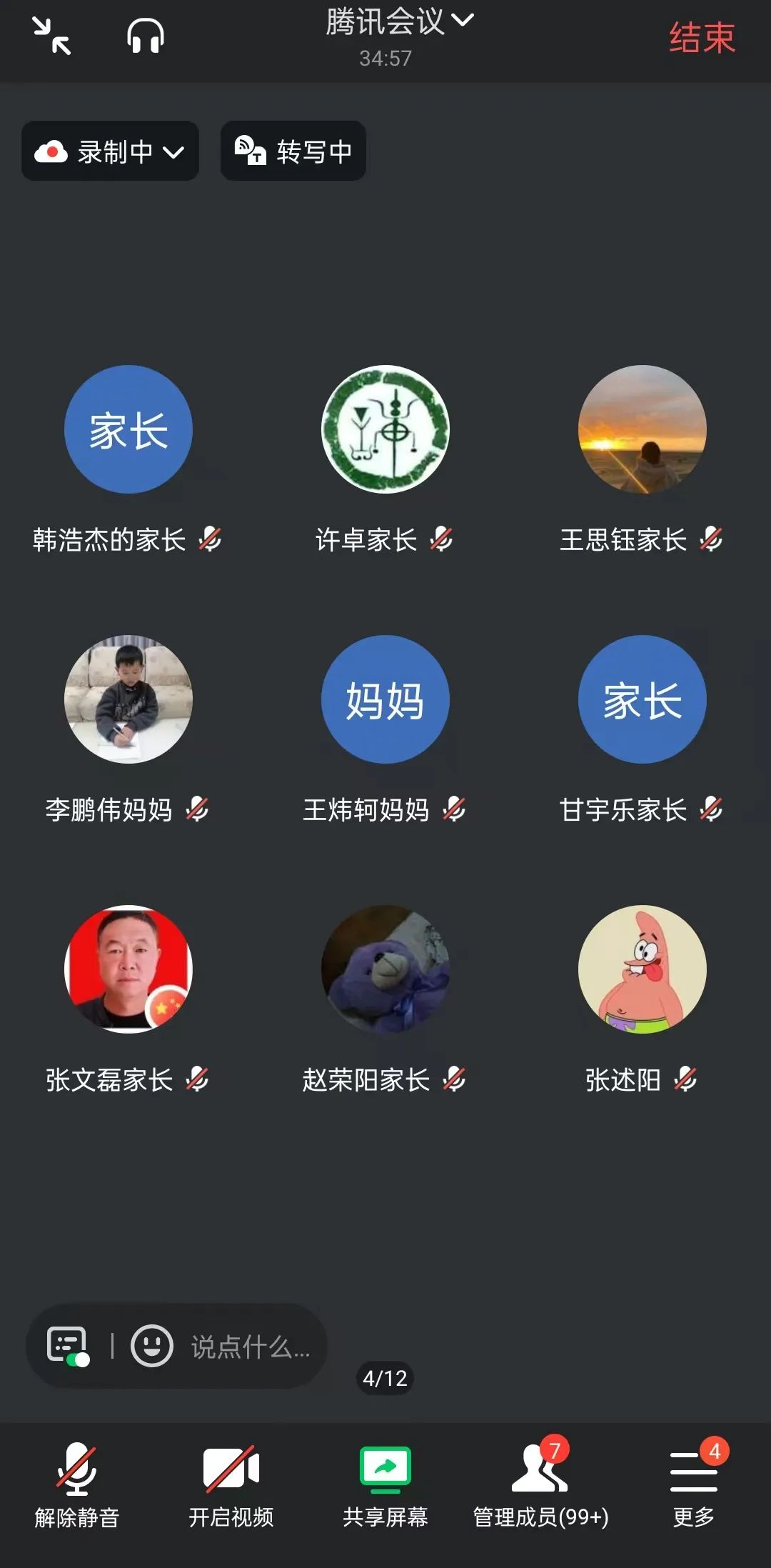Open the 转写中 transcription panel
The image size is (771, 1568).
pos(293,151)
